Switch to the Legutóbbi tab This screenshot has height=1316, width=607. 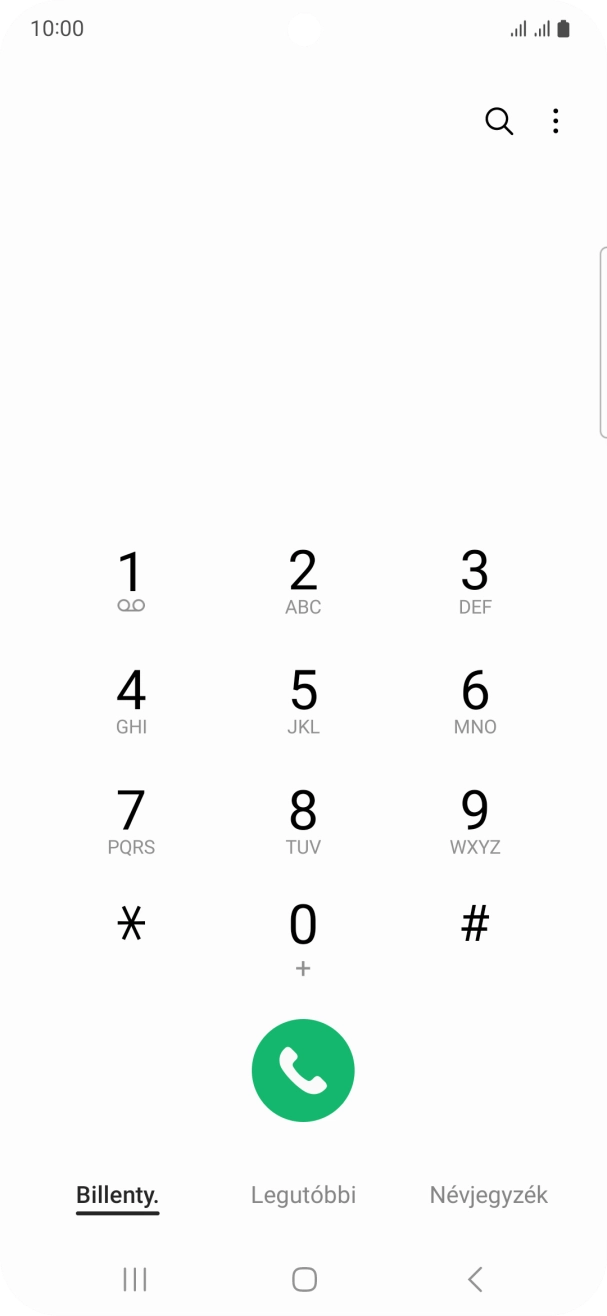coord(303,1195)
